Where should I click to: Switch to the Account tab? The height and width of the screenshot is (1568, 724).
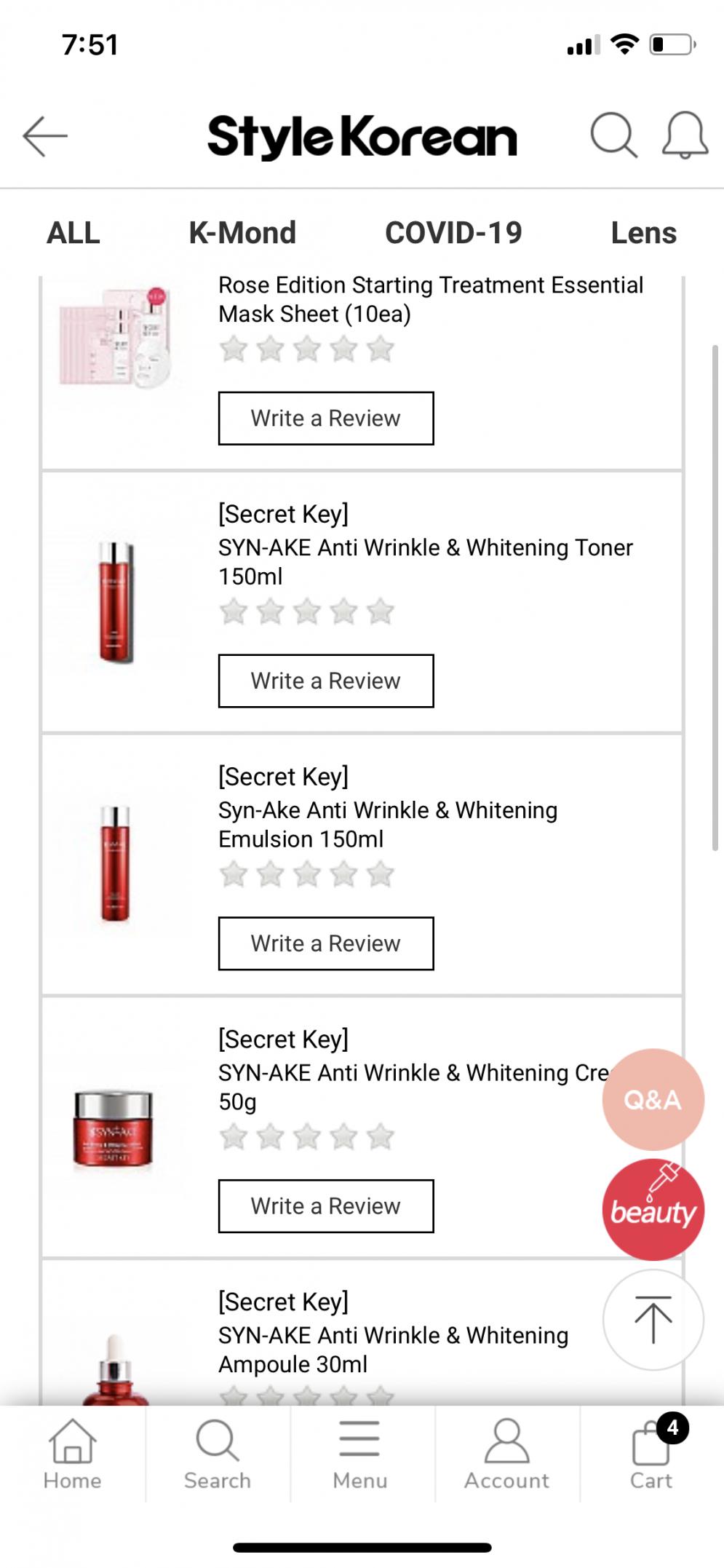[x=506, y=1454]
